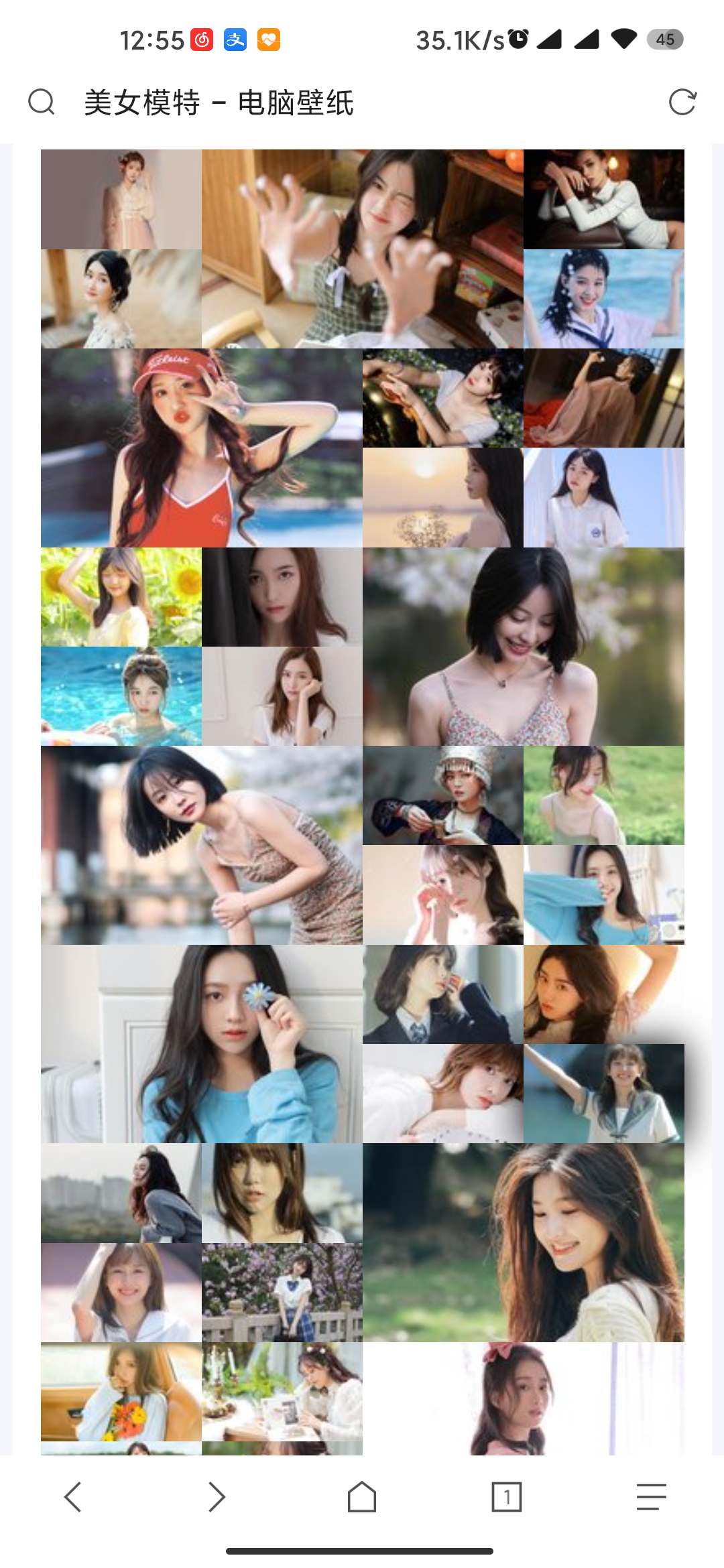Image resolution: width=724 pixels, height=1568 pixels.
Task: Open wallpaper of girl with red visor
Action: (x=201, y=448)
